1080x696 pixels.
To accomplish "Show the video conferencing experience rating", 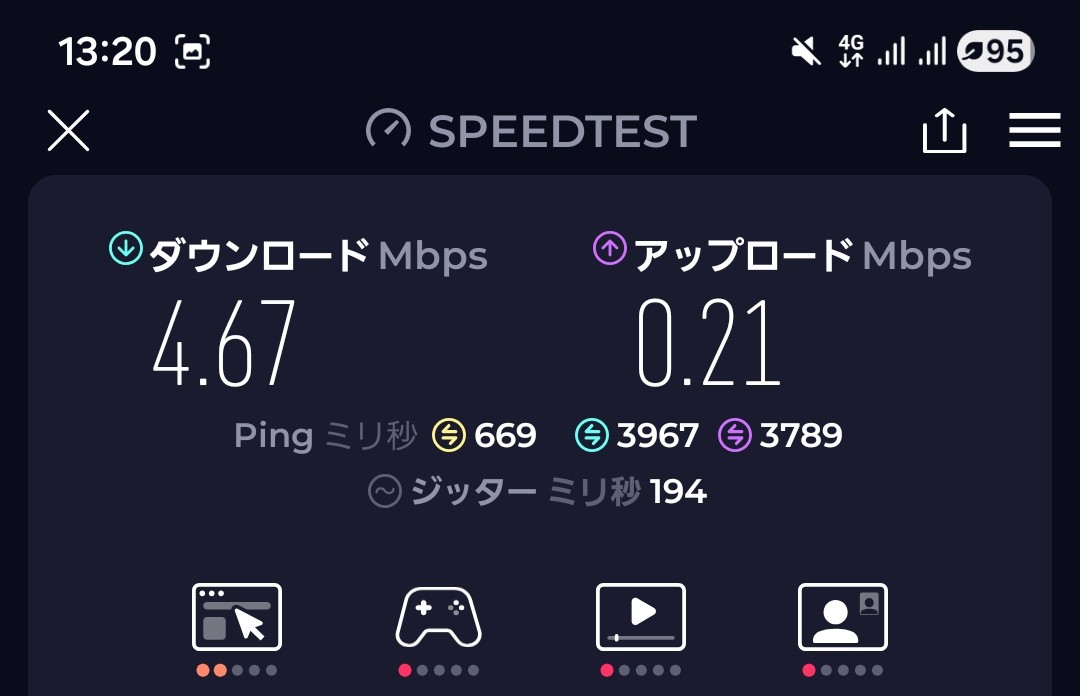I will [843, 618].
